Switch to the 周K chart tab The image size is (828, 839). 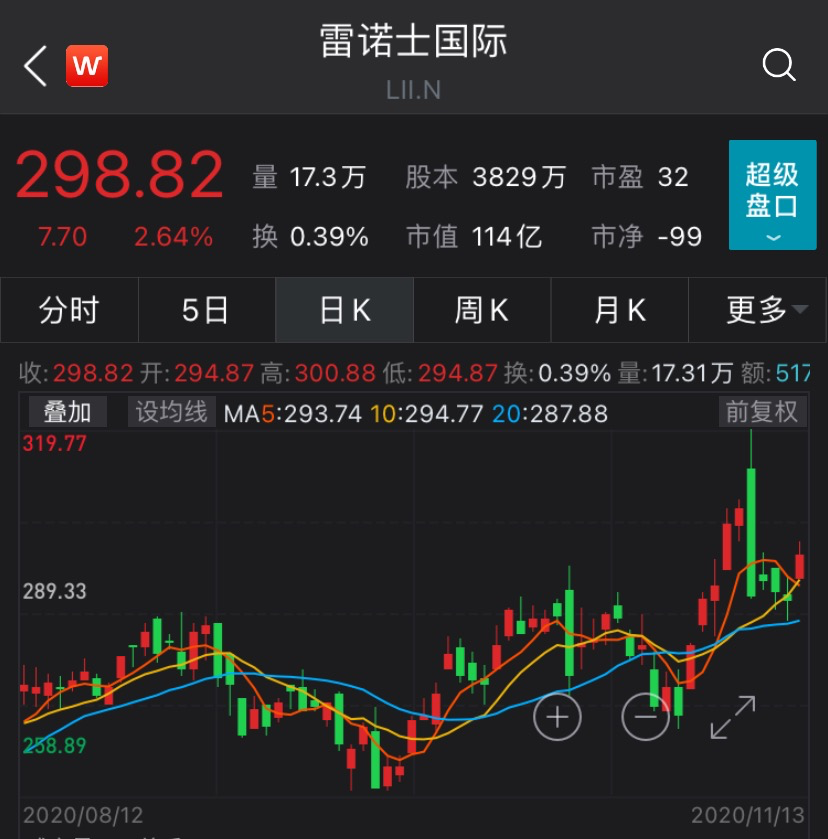pos(482,311)
